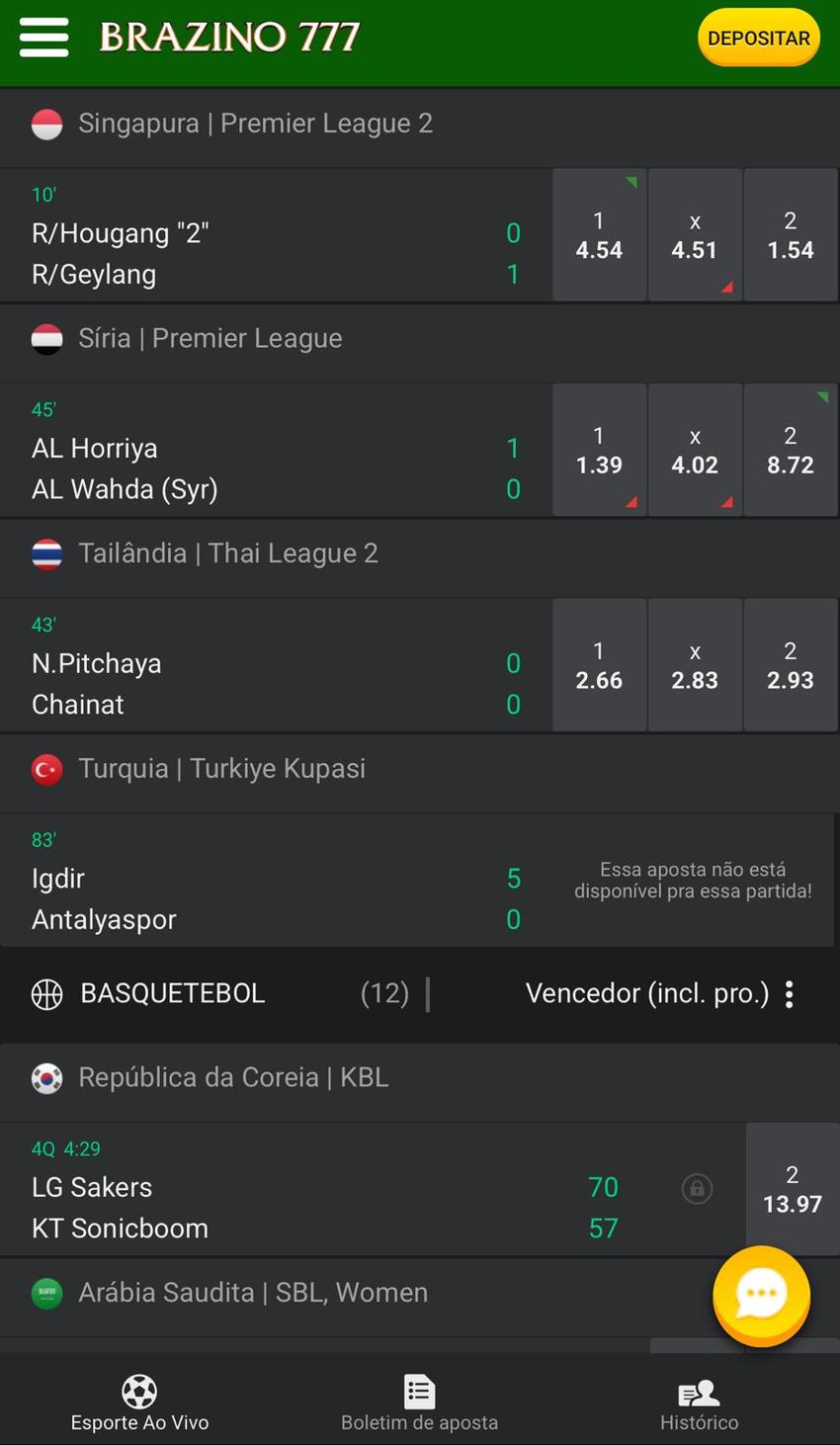
Task: Open the Vencedor (incl. pro.) market selector
Action: pos(646,993)
